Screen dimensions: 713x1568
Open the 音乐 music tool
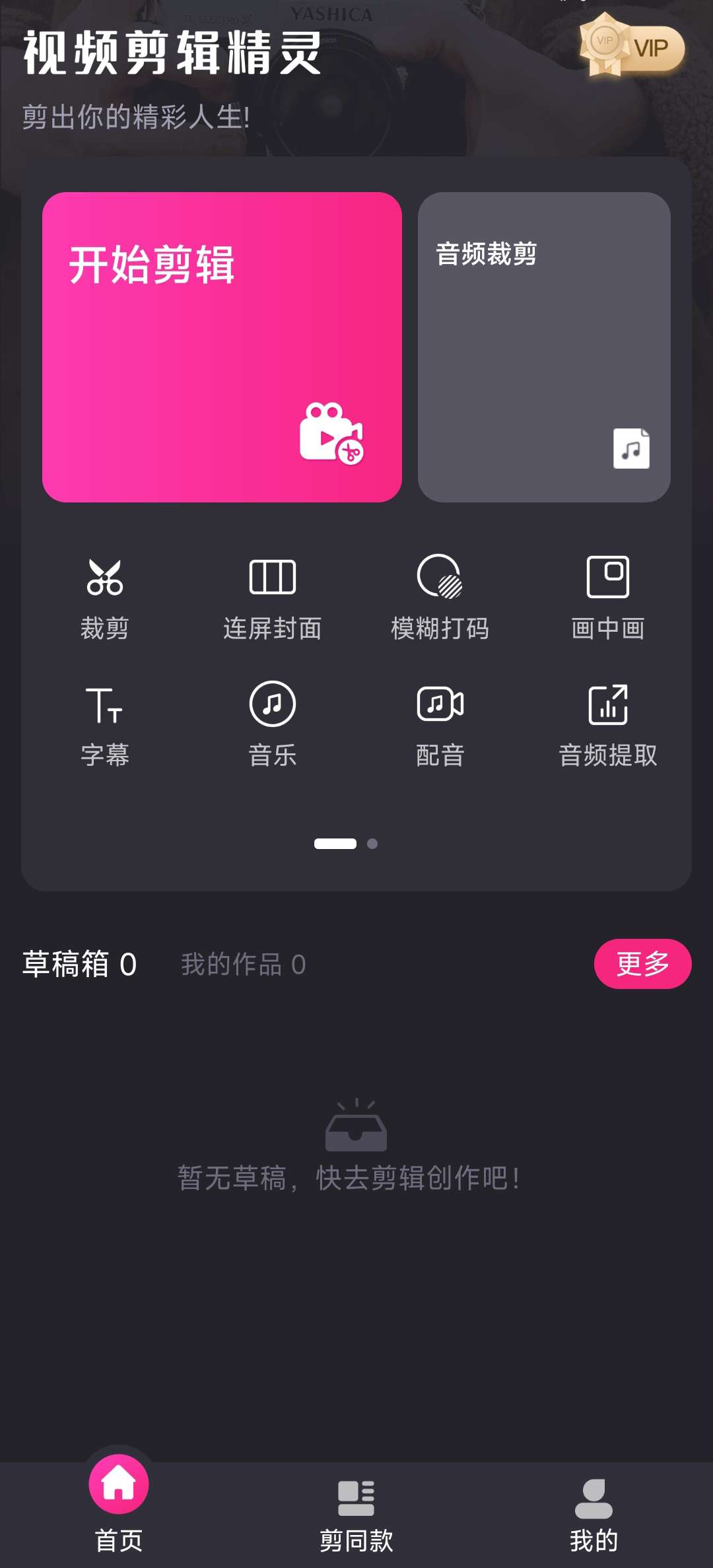(272, 725)
